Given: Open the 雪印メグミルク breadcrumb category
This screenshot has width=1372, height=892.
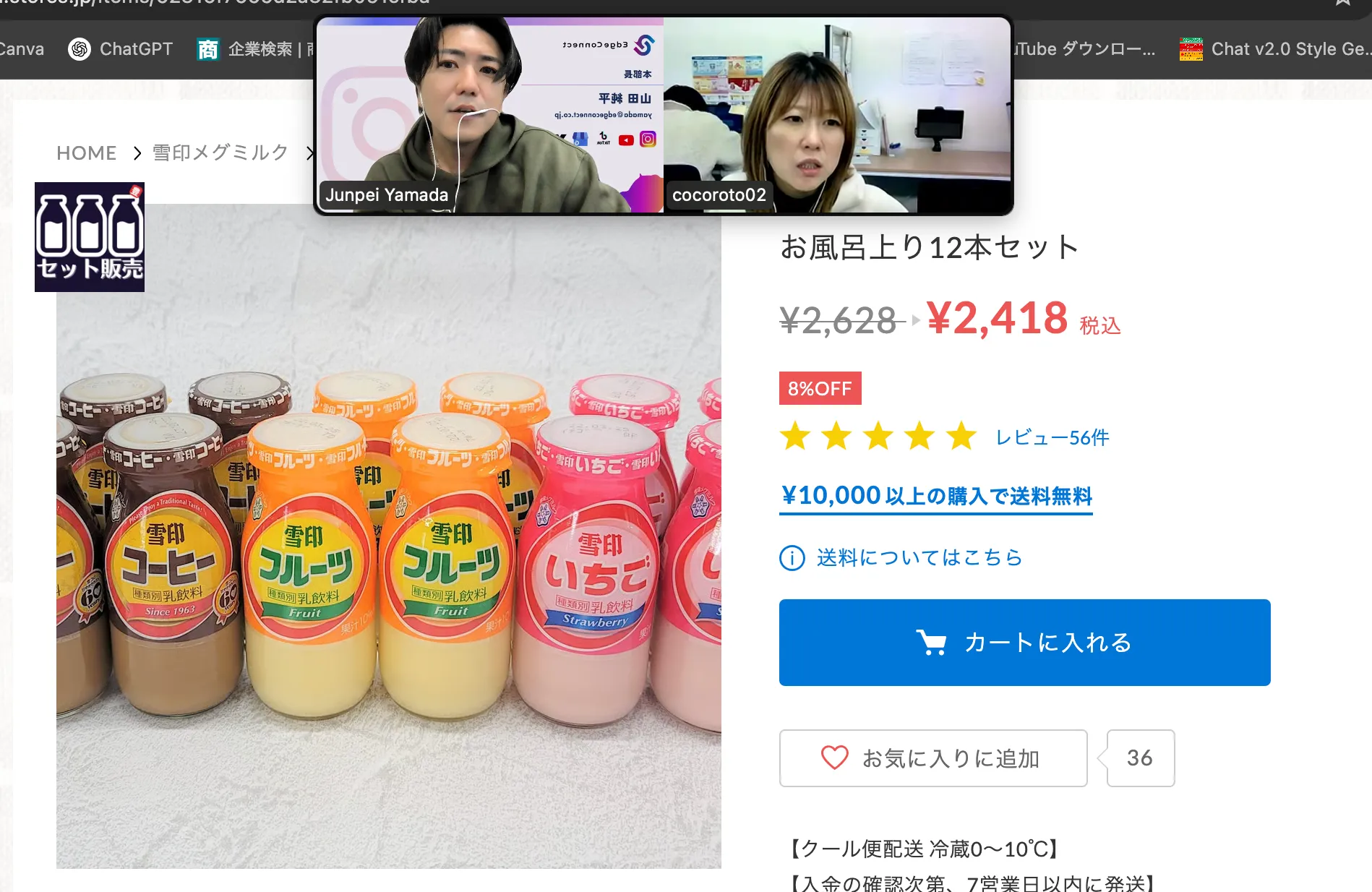Looking at the screenshot, I should point(220,153).
